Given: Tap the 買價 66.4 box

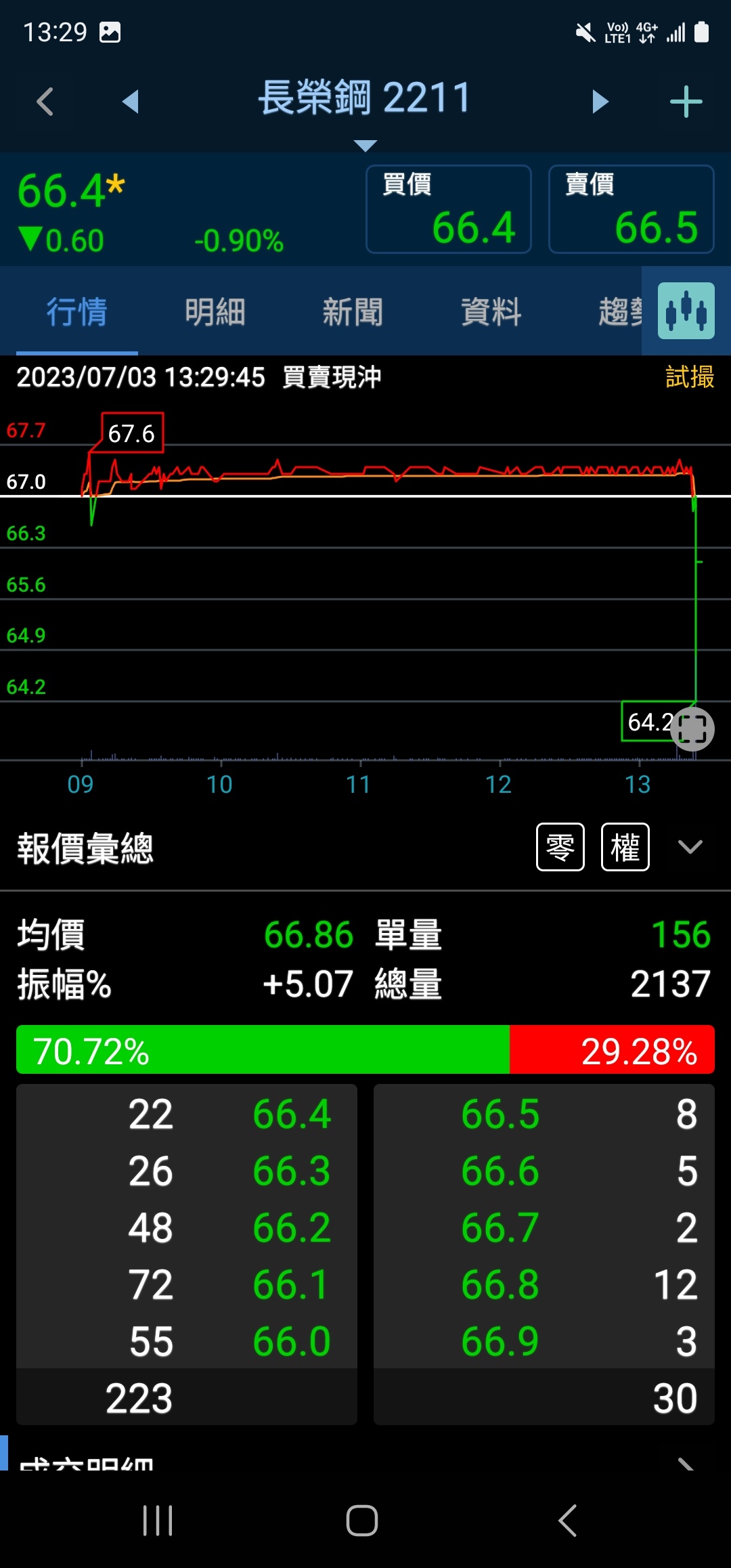Looking at the screenshot, I should (448, 210).
